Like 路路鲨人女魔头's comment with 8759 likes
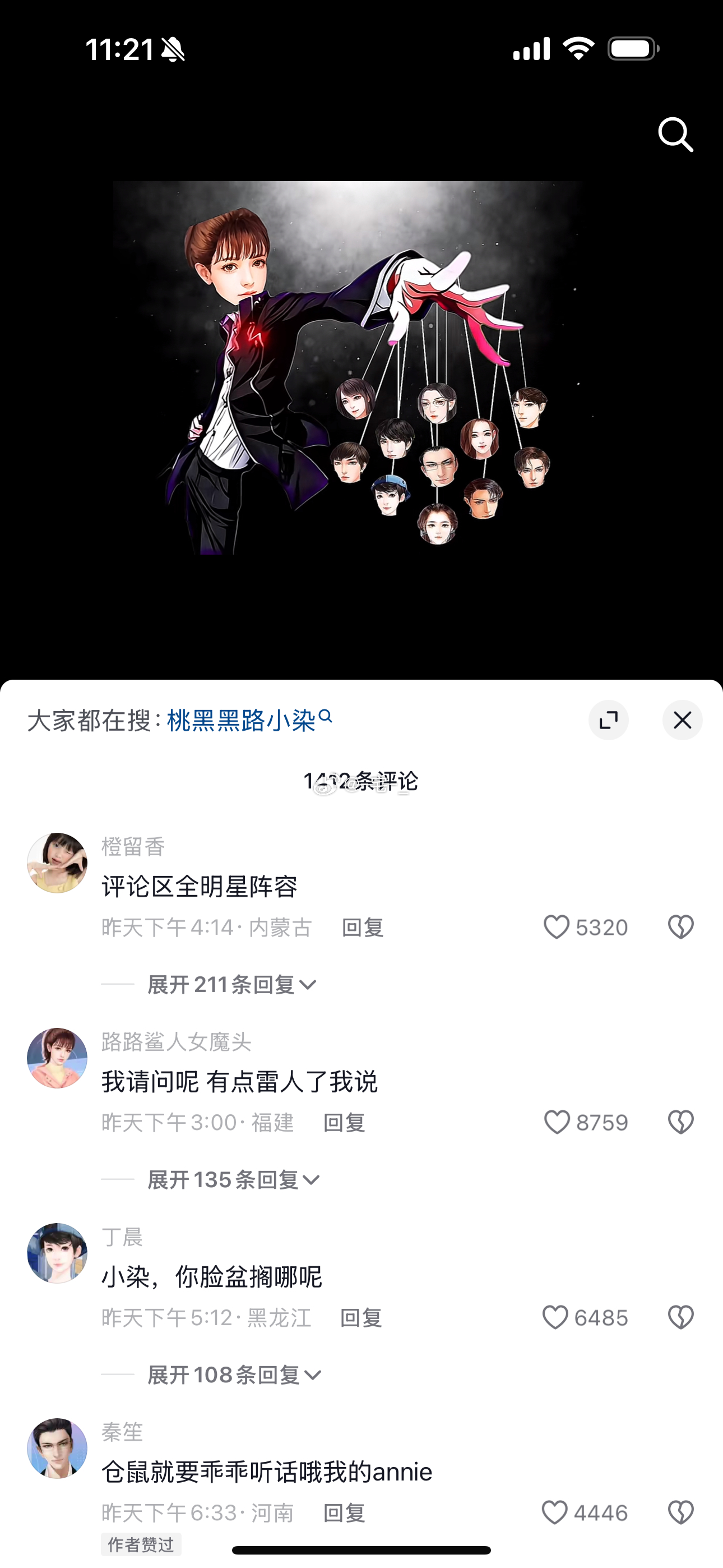The height and width of the screenshot is (1568, 723). [556, 1122]
